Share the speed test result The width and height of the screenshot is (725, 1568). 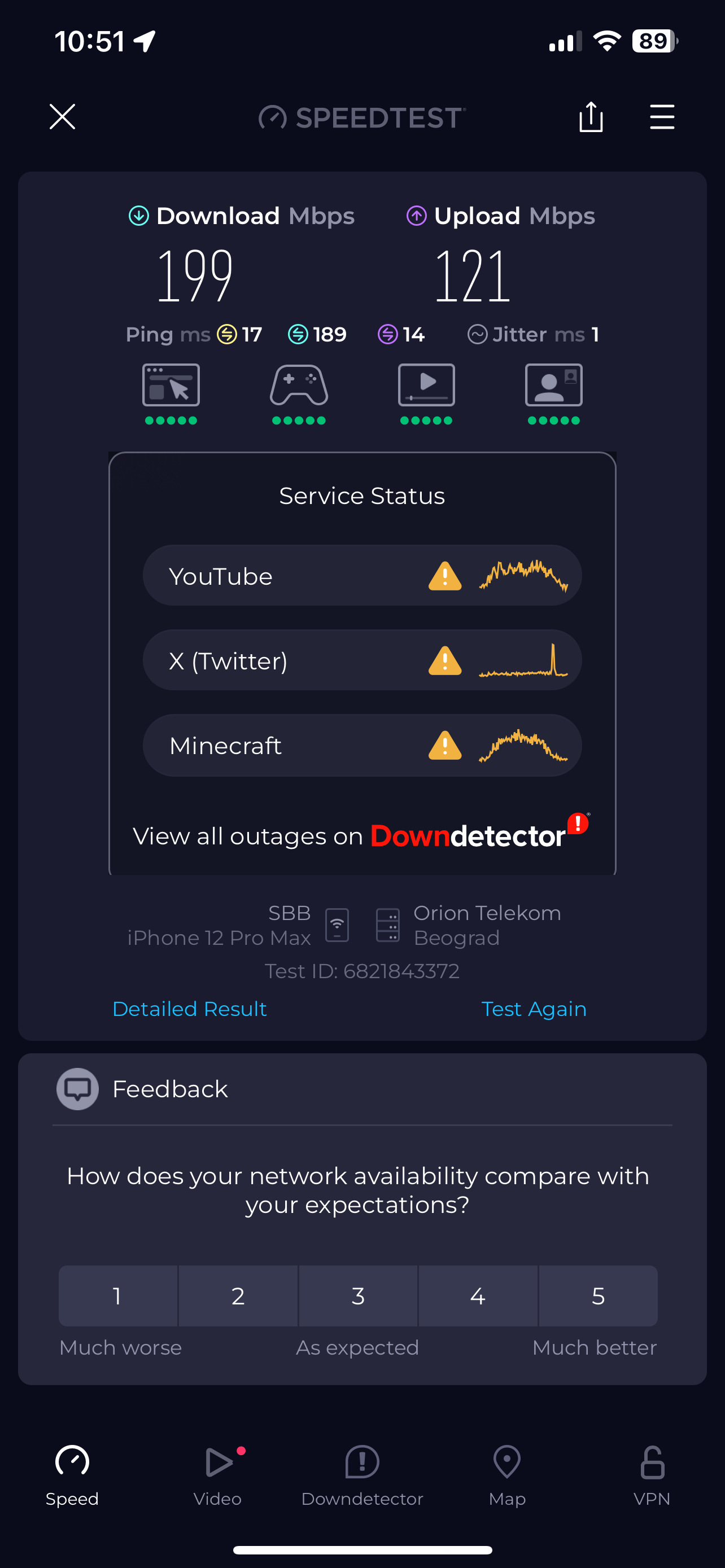point(591,116)
